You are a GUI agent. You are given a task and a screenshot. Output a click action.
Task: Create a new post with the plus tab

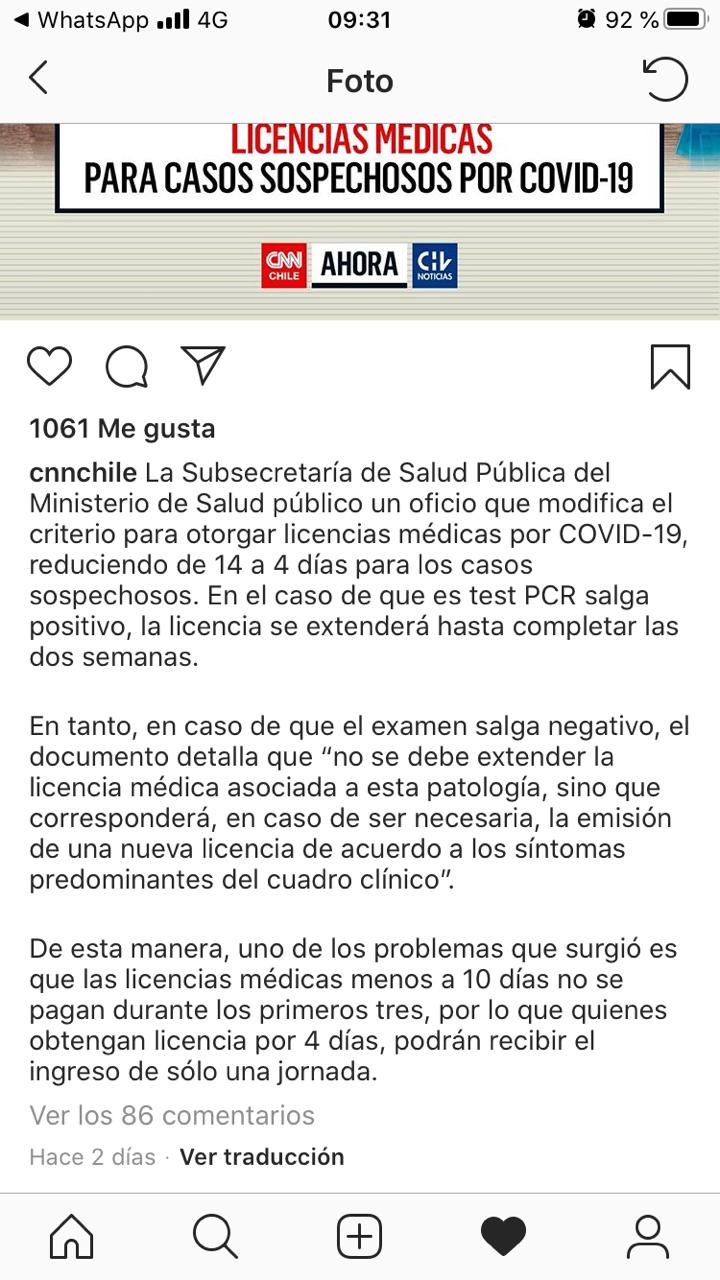coord(359,1237)
